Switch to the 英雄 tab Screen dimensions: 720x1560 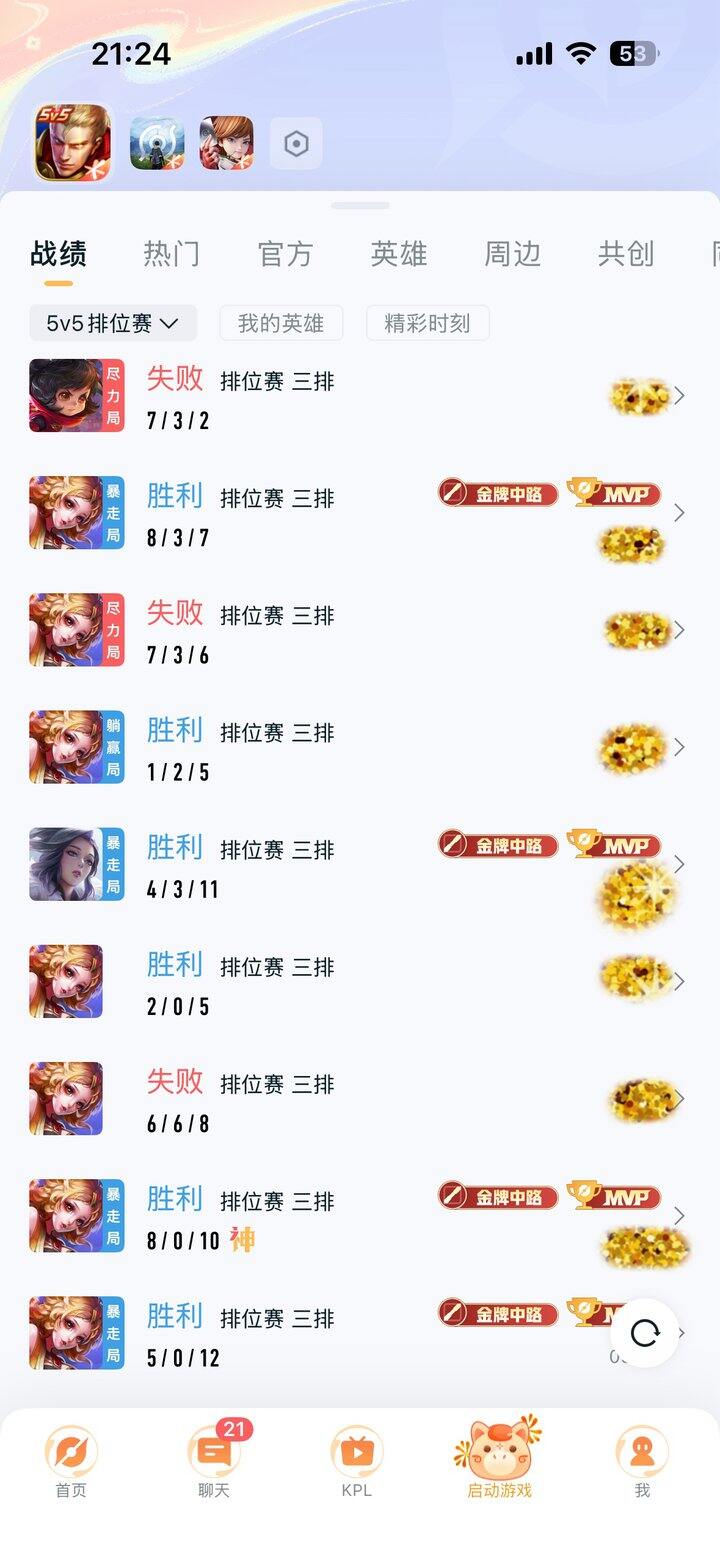coord(399,254)
